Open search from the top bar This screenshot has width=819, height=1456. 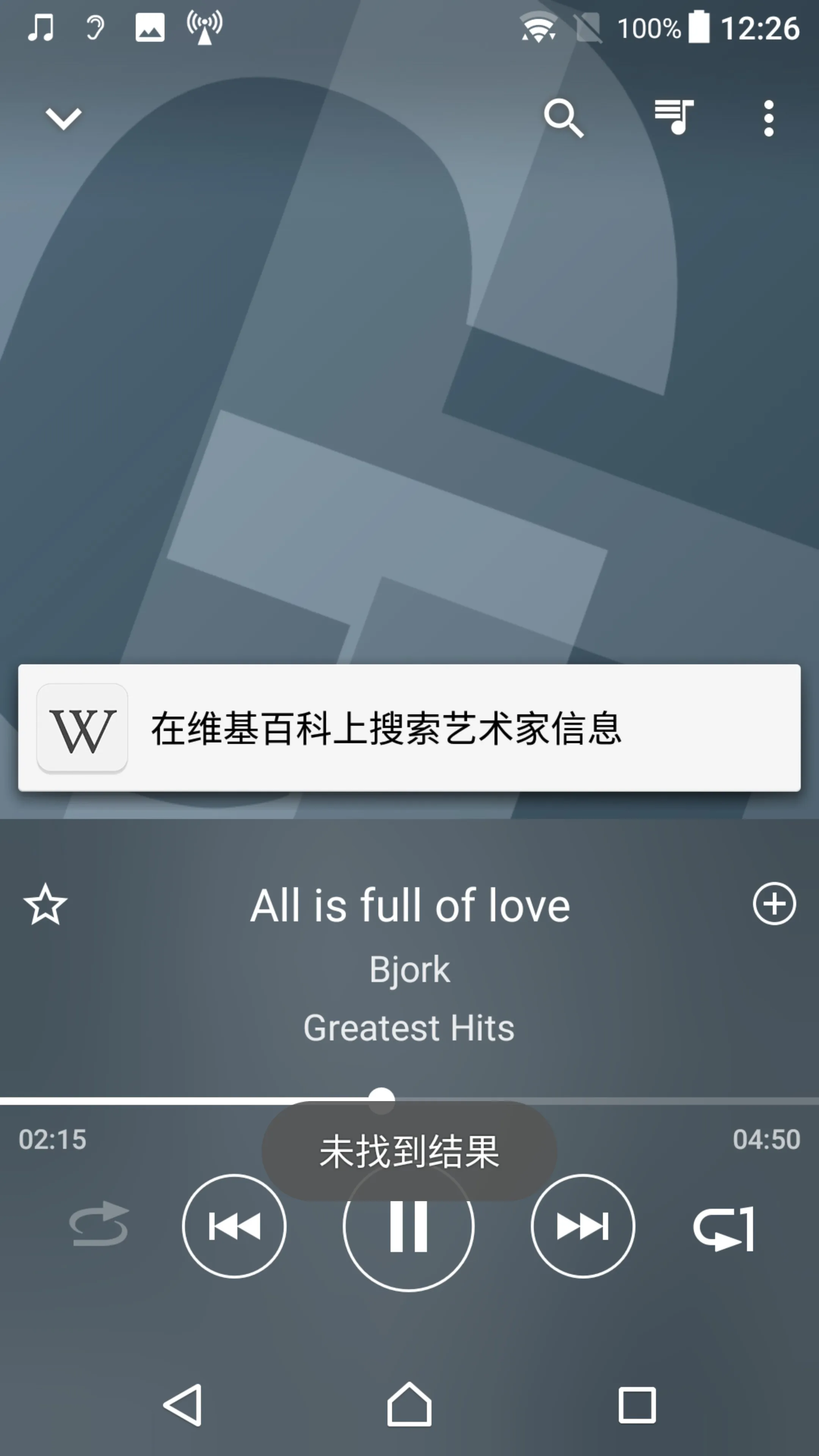pyautogui.click(x=563, y=119)
